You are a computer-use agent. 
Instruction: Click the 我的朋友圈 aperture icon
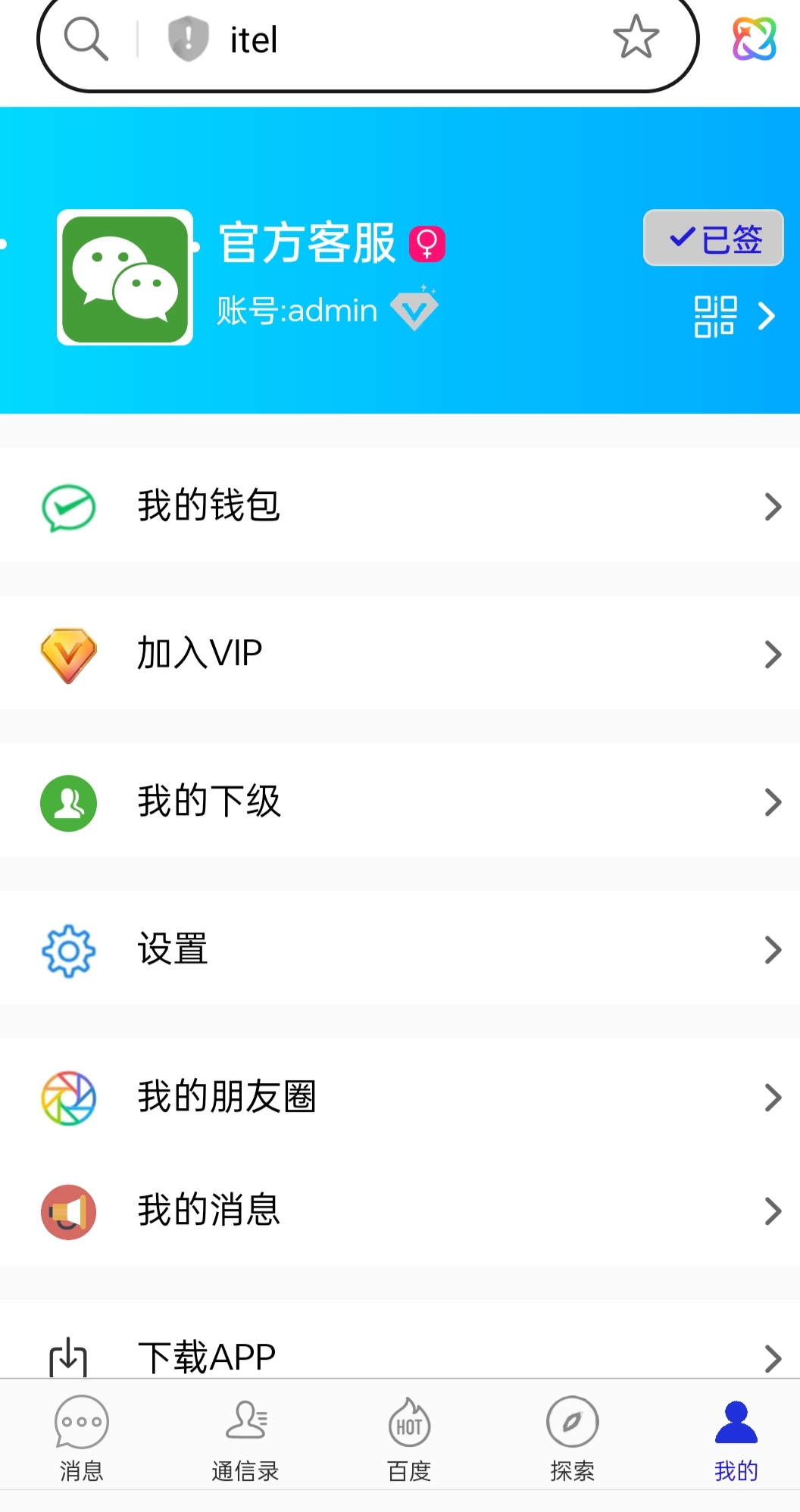(67, 1098)
